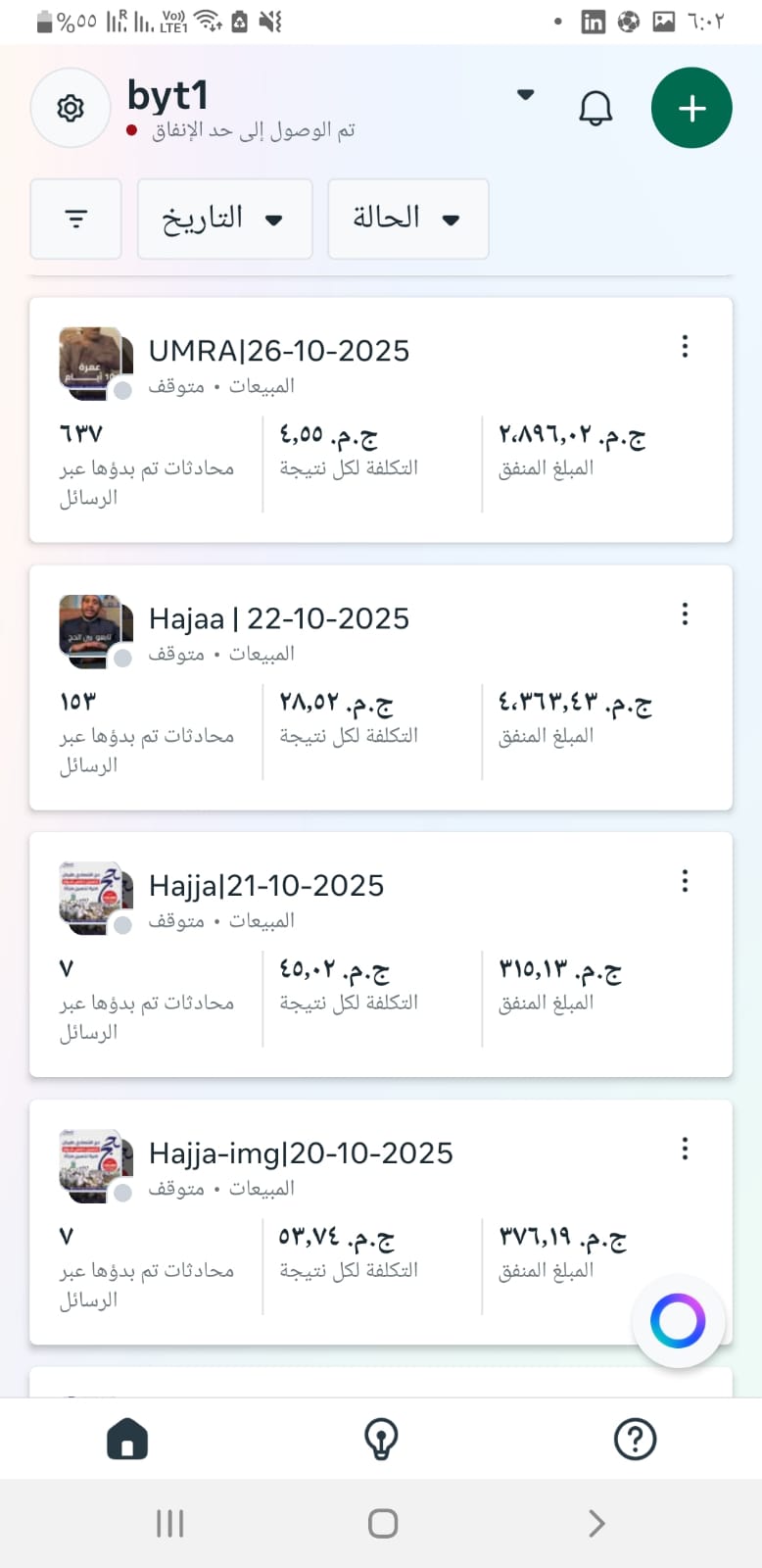The height and width of the screenshot is (1568, 762).
Task: Open more options for Hajja-img|20-10-2025
Action: point(685,1149)
